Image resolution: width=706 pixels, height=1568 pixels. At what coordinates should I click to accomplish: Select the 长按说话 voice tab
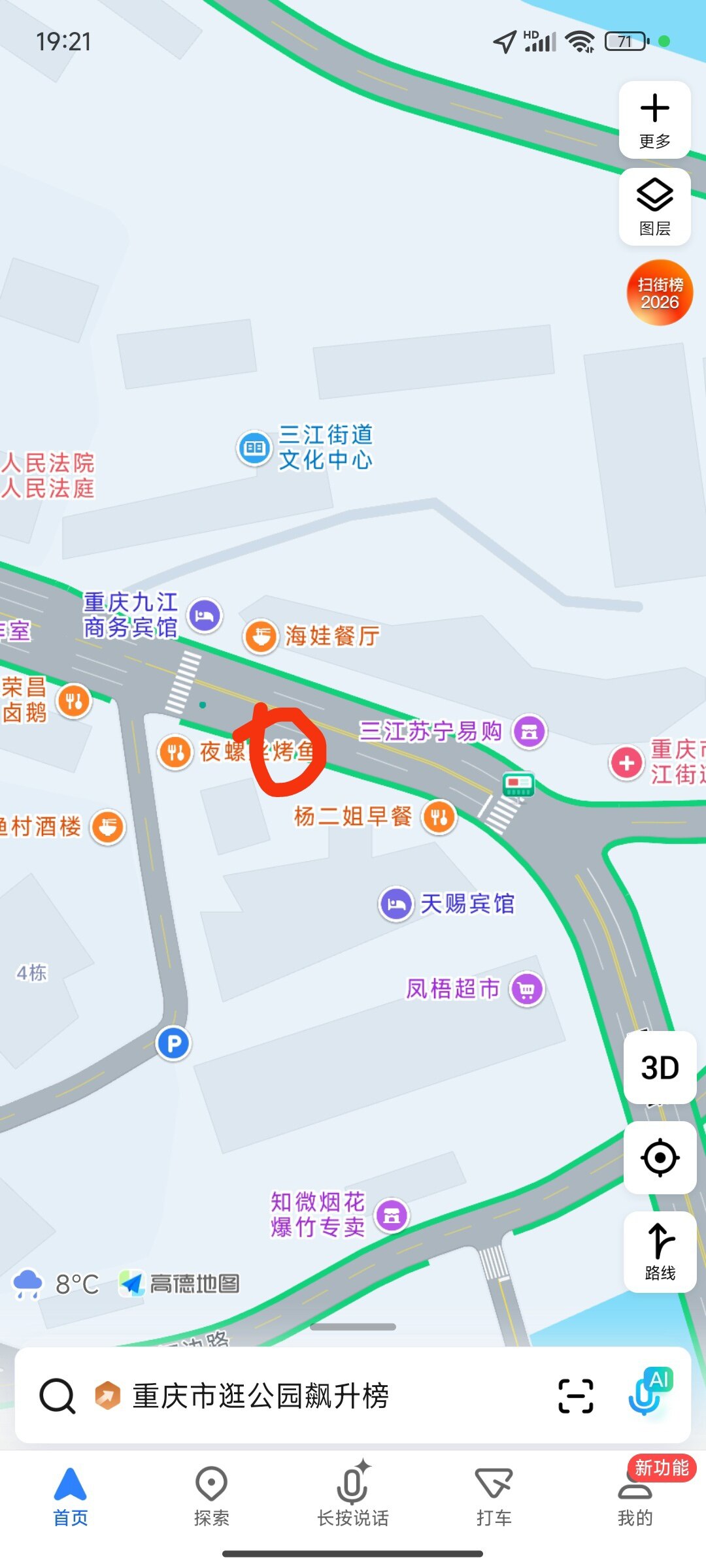(353, 1496)
